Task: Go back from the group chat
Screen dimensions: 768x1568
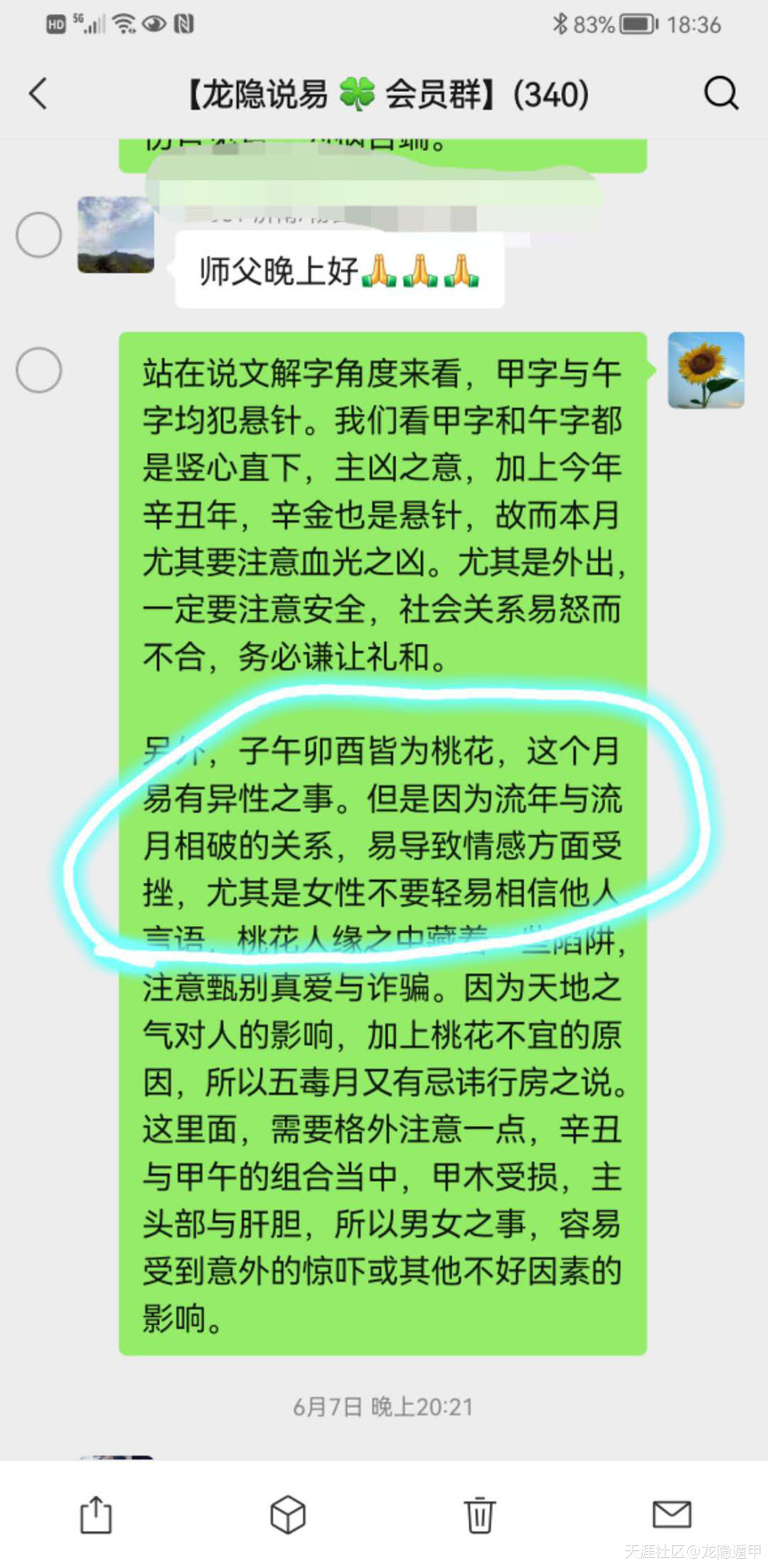Action: (x=38, y=94)
